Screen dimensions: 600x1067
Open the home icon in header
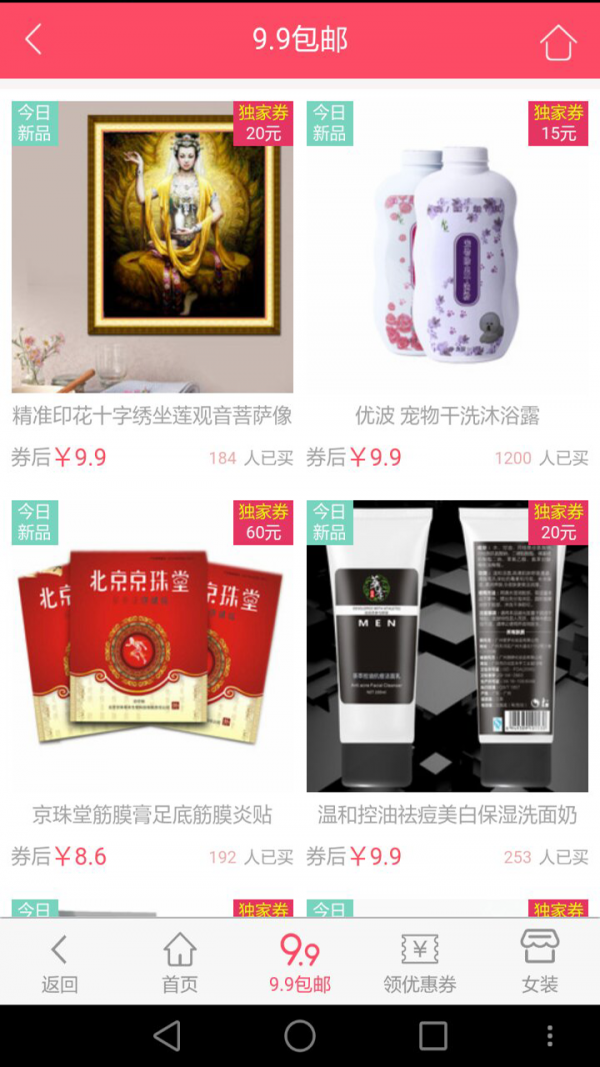[x=558, y=42]
